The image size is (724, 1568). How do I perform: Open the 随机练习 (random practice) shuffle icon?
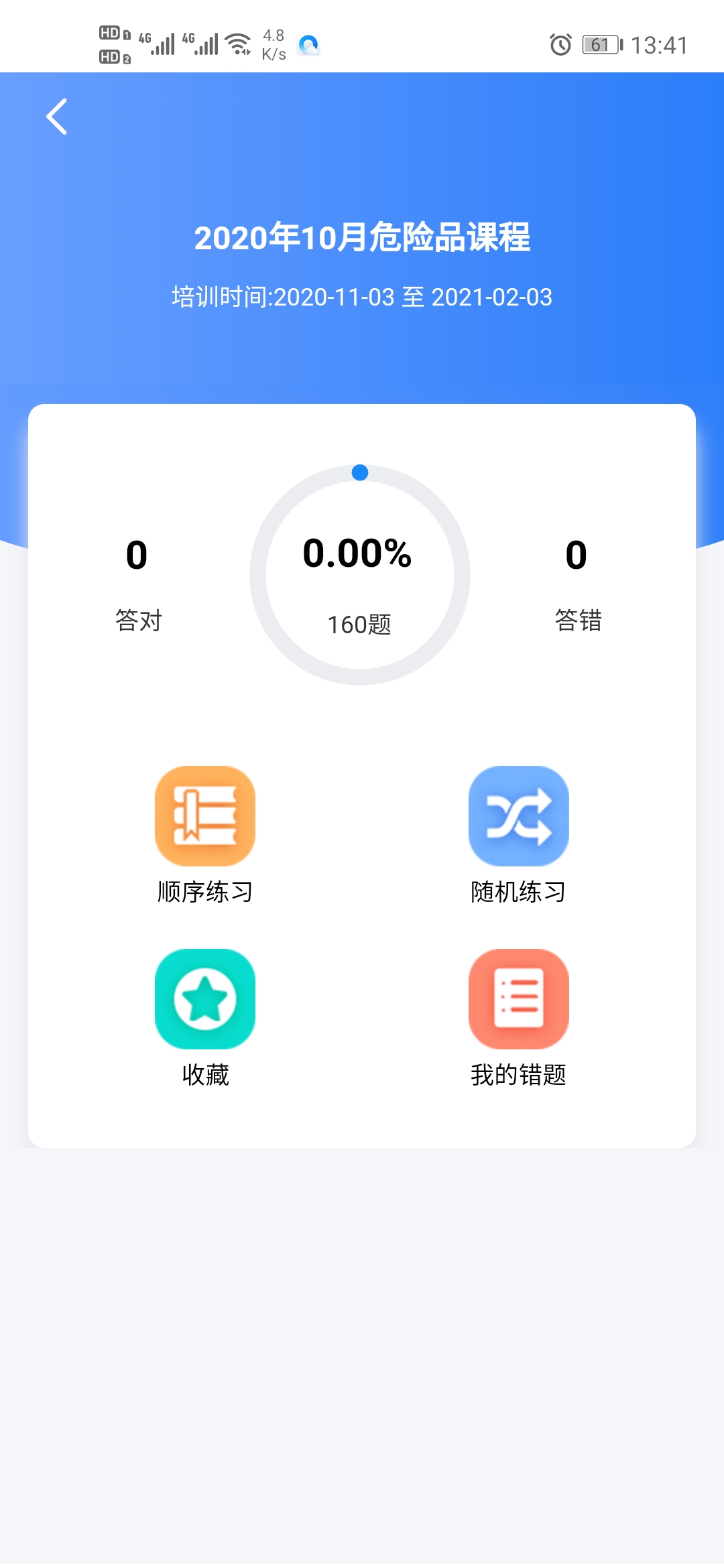click(x=519, y=815)
